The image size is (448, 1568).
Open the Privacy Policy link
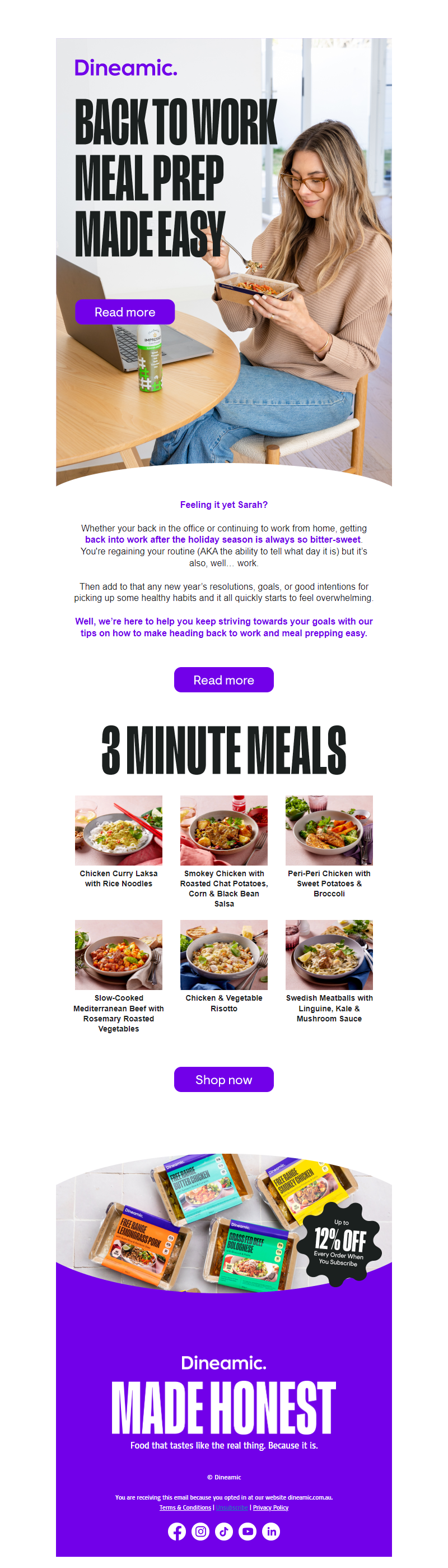(x=270, y=1507)
